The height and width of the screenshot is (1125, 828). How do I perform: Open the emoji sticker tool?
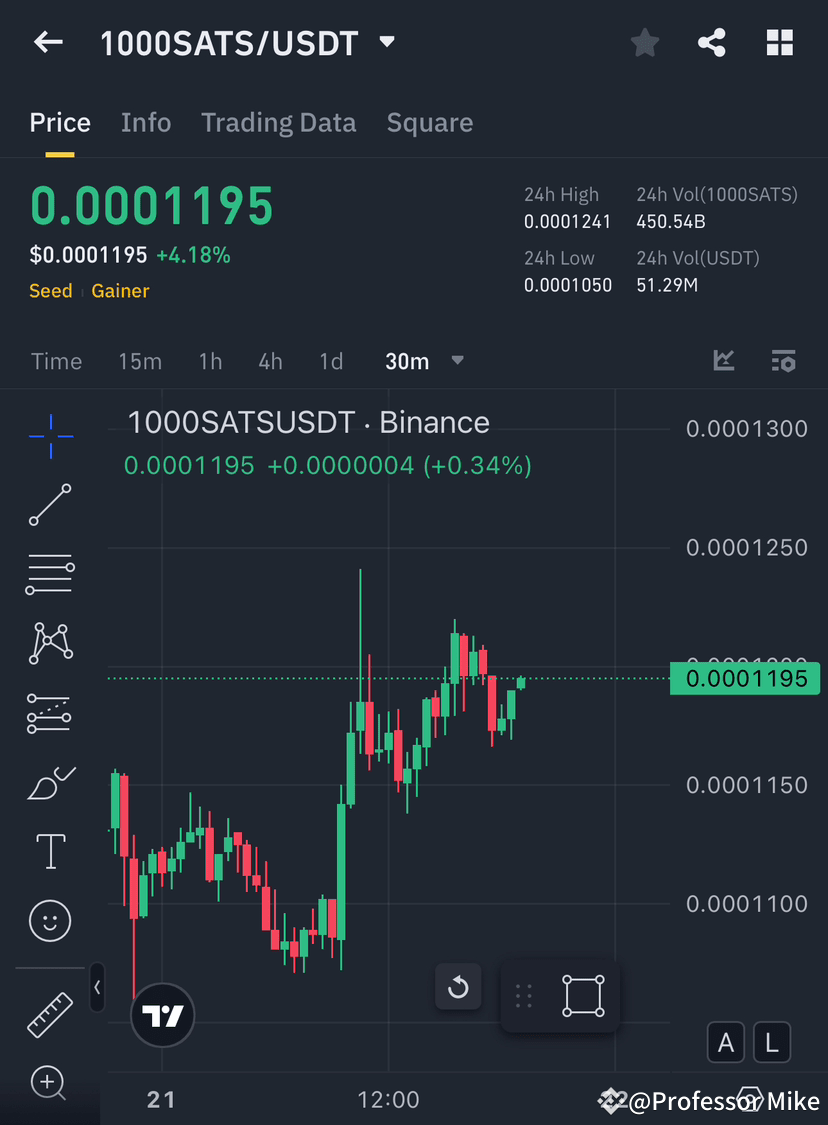50,921
